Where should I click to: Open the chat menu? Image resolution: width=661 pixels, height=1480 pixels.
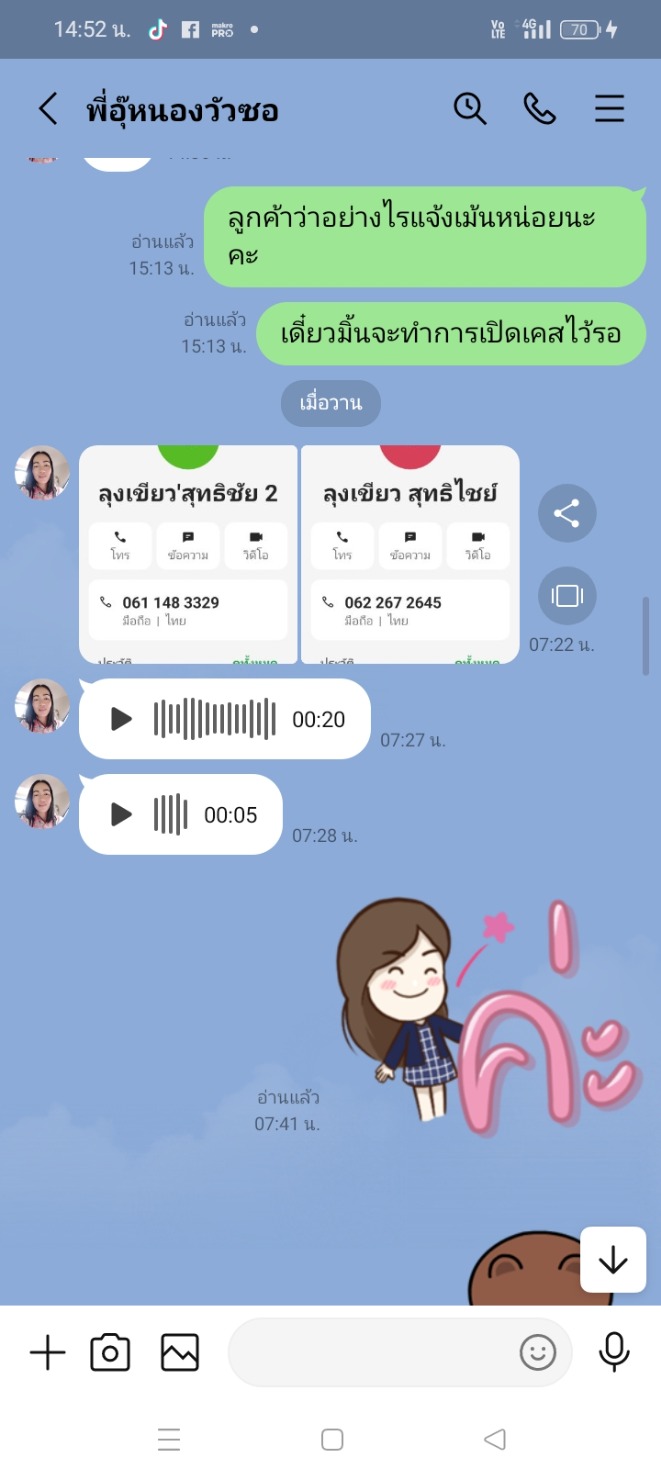click(x=609, y=108)
